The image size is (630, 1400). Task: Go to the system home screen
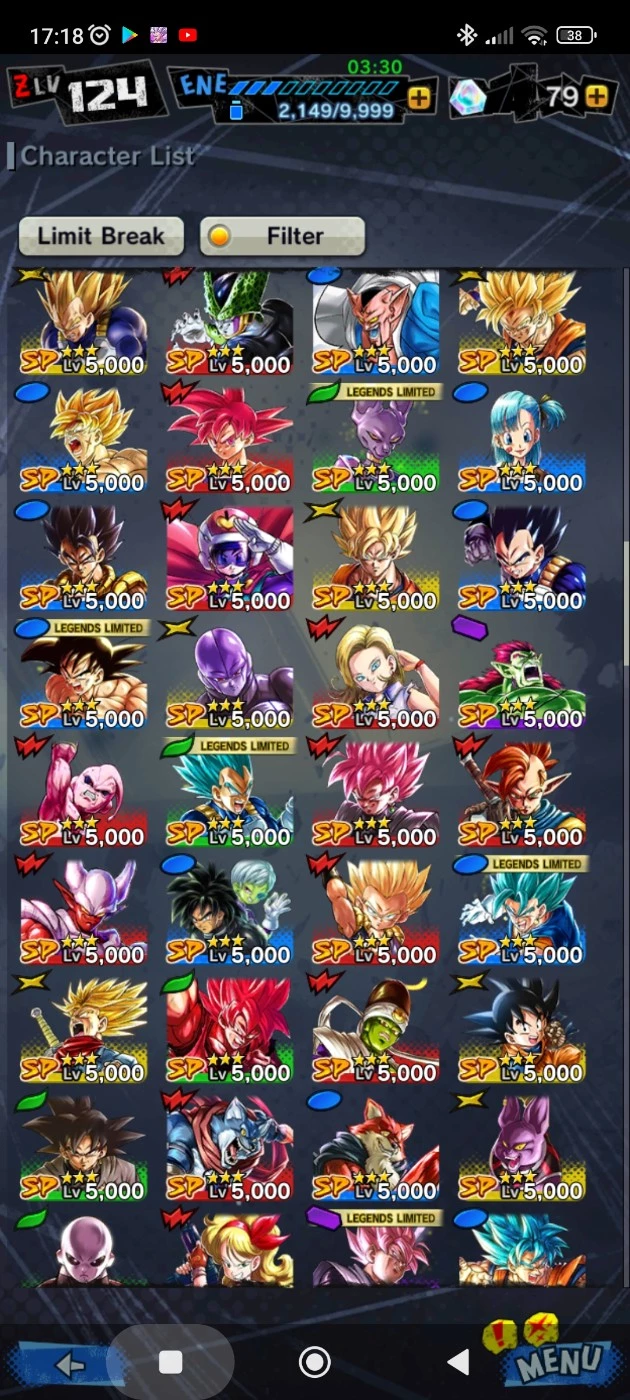315,1361
